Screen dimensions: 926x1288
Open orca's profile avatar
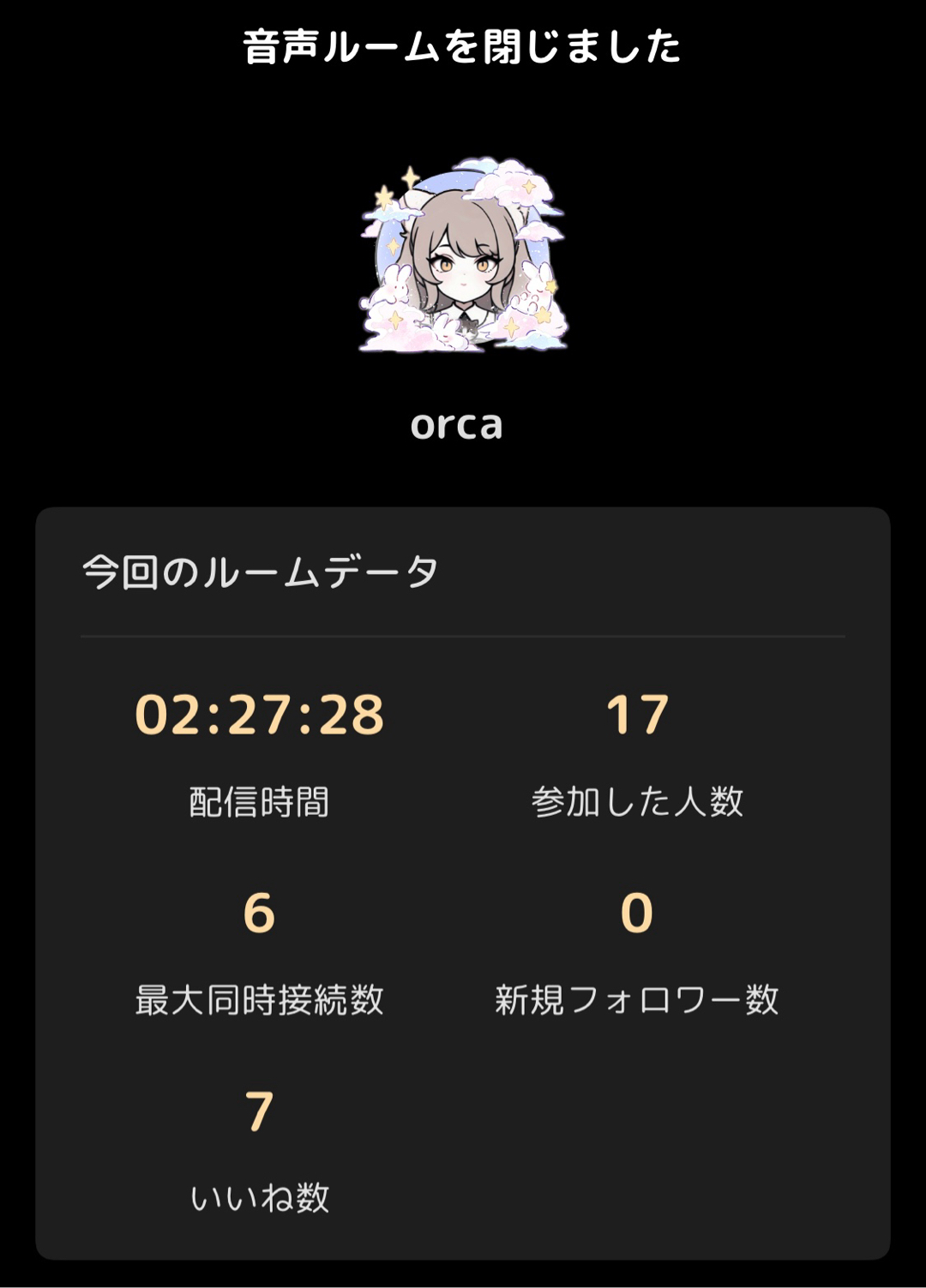coord(463,256)
